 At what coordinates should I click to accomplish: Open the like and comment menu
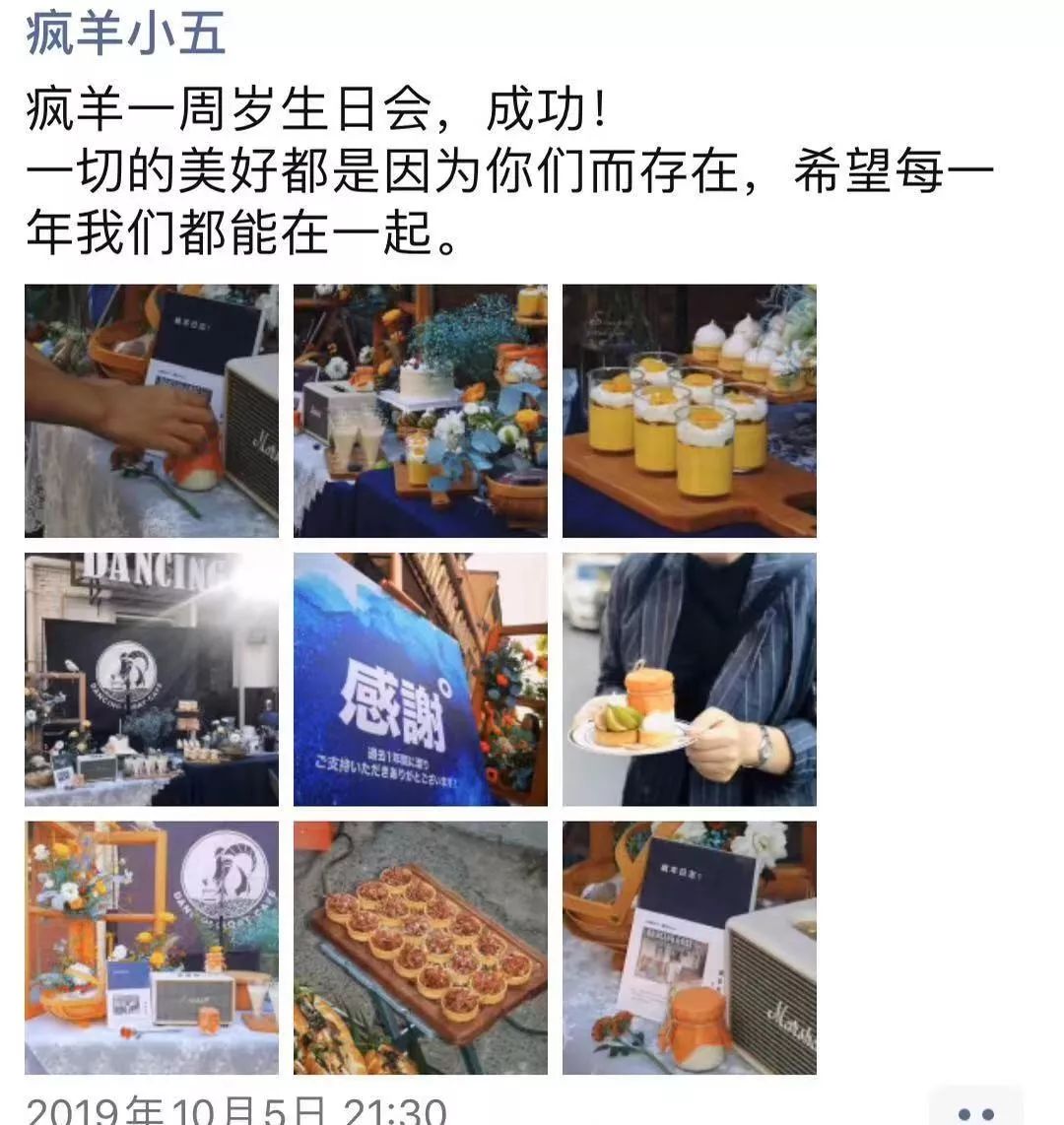point(975,1111)
